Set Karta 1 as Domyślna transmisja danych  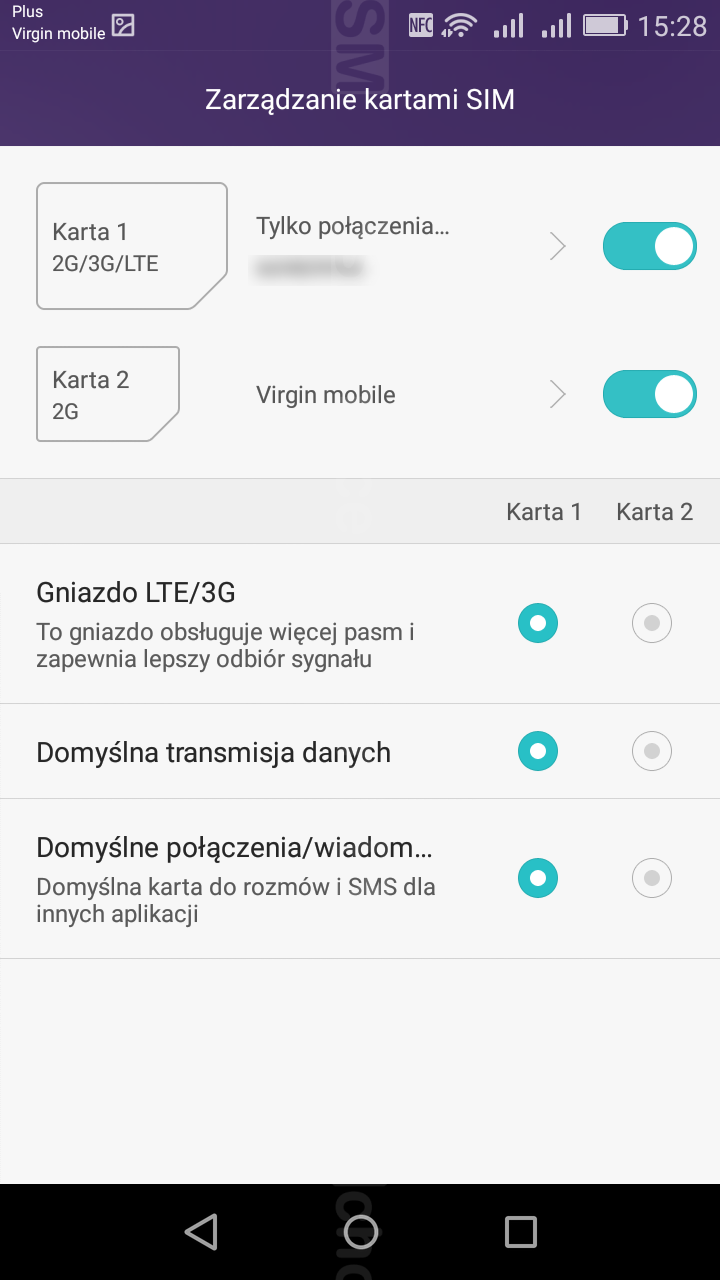tap(538, 751)
